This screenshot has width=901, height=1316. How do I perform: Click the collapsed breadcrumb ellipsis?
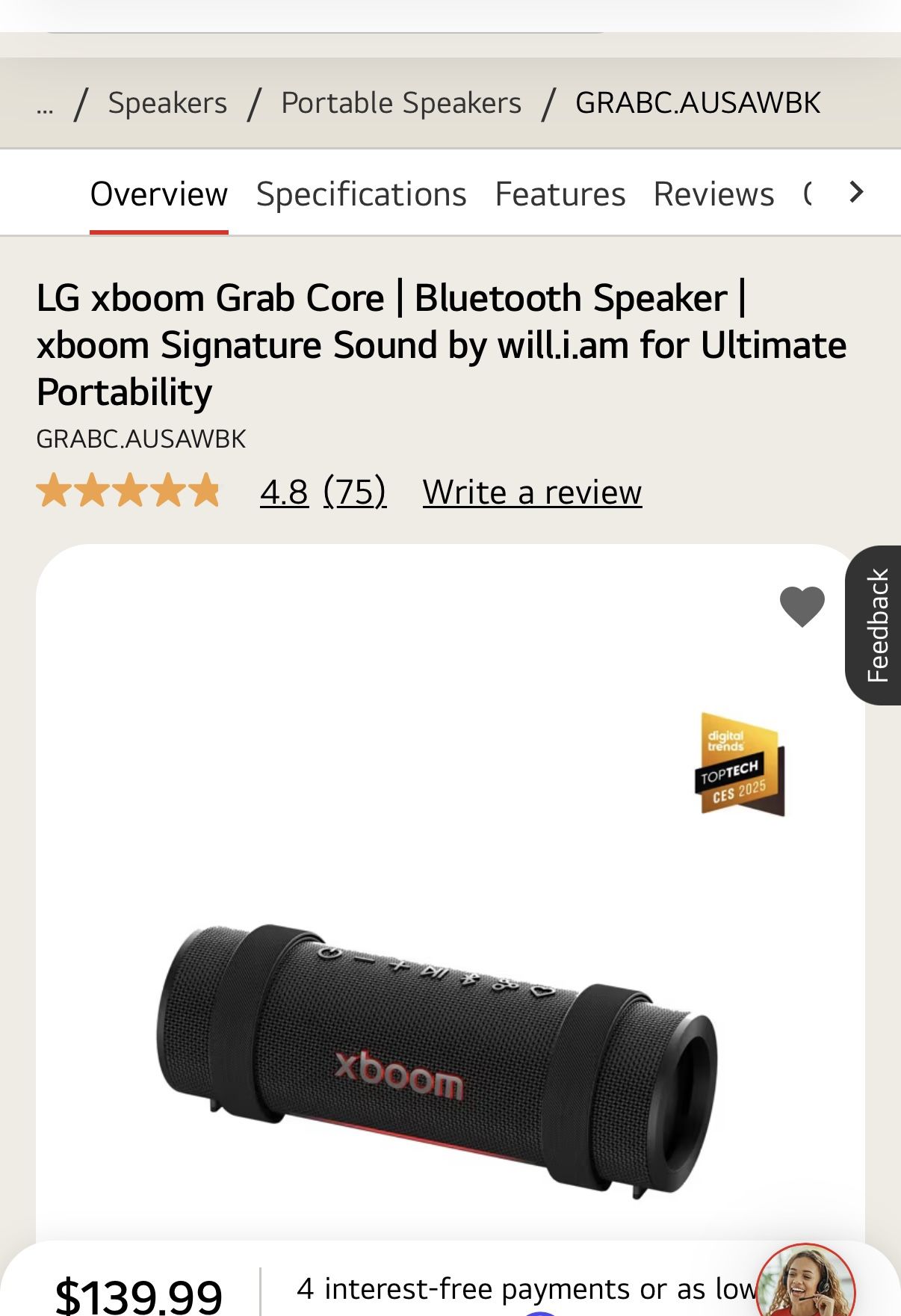[x=46, y=108]
